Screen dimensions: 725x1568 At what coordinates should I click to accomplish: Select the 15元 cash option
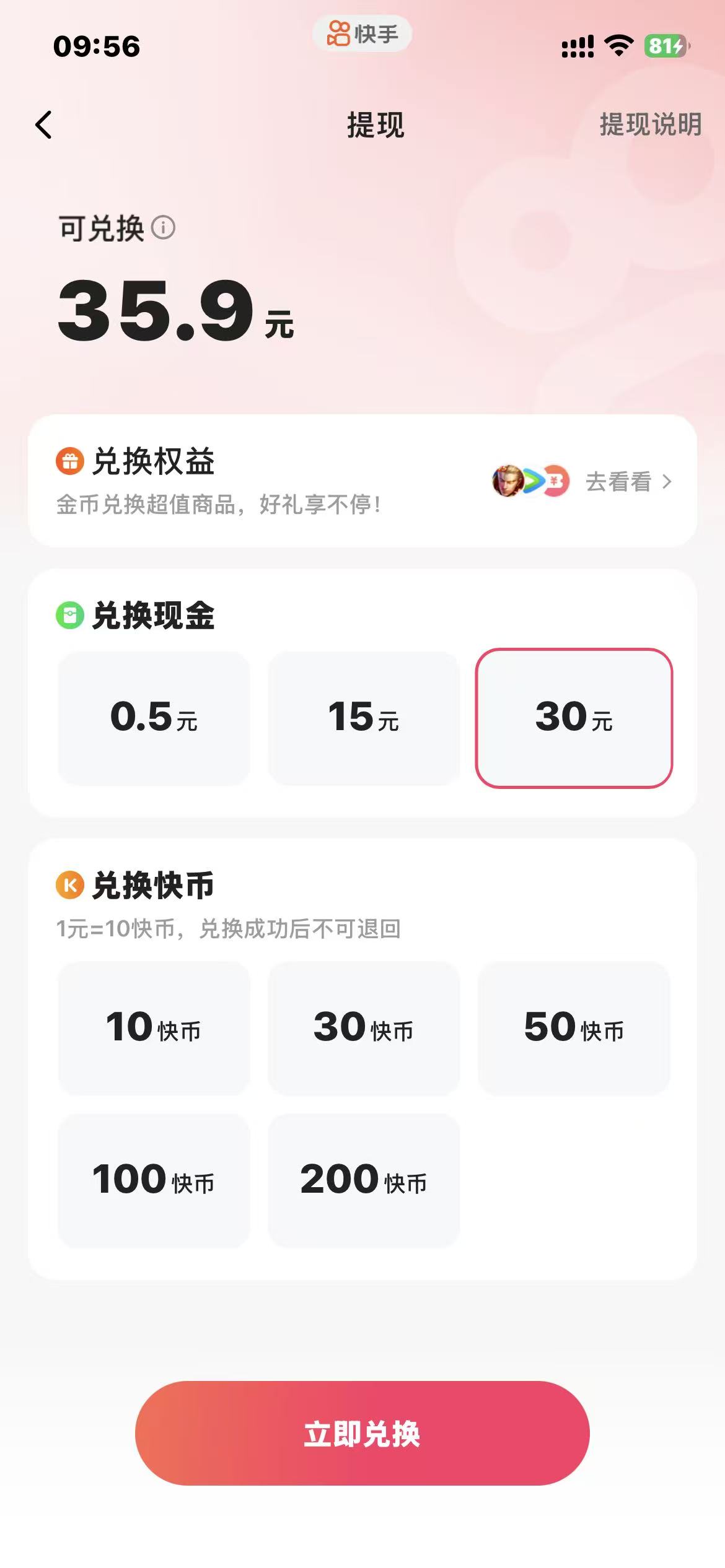pos(364,718)
